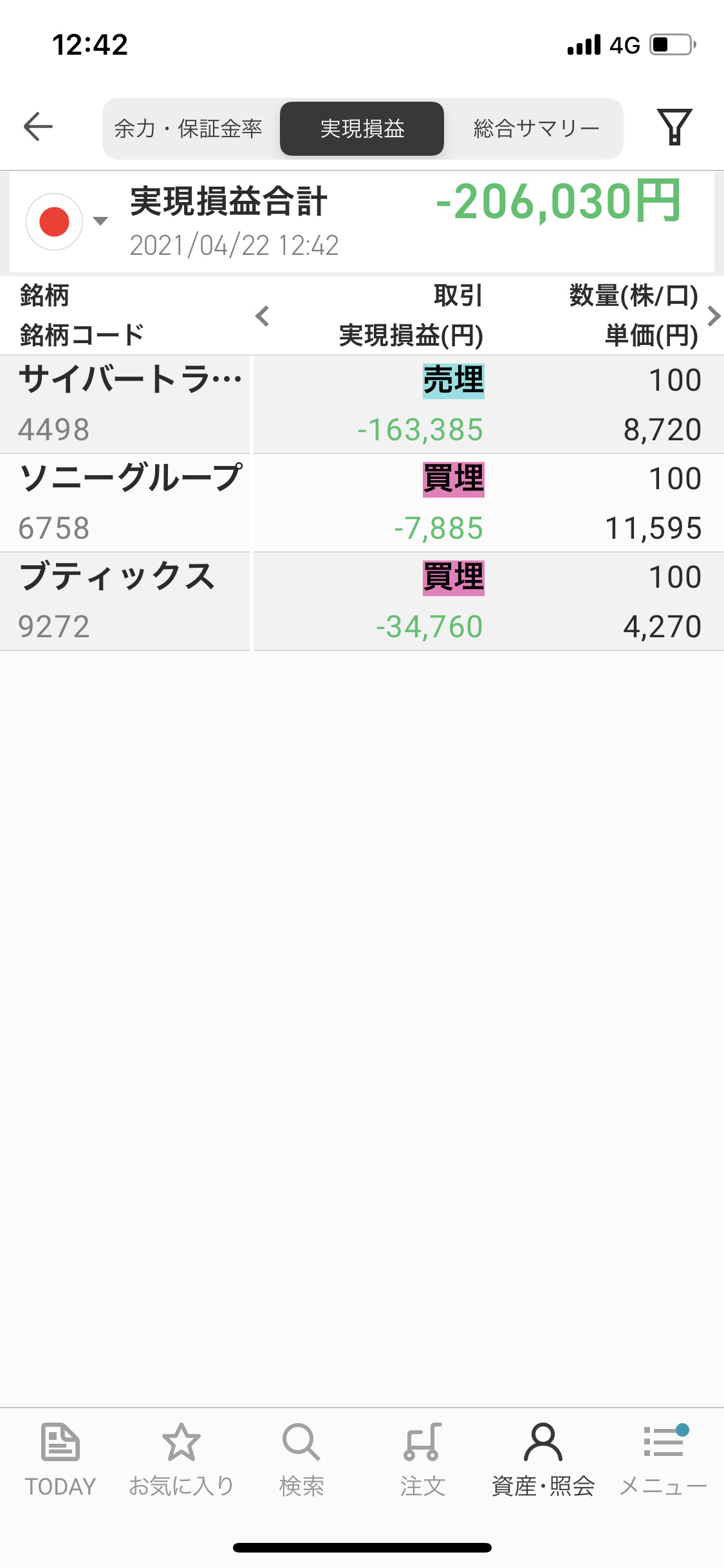Open the filter funnel icon
724x1568 pixels.
click(674, 127)
